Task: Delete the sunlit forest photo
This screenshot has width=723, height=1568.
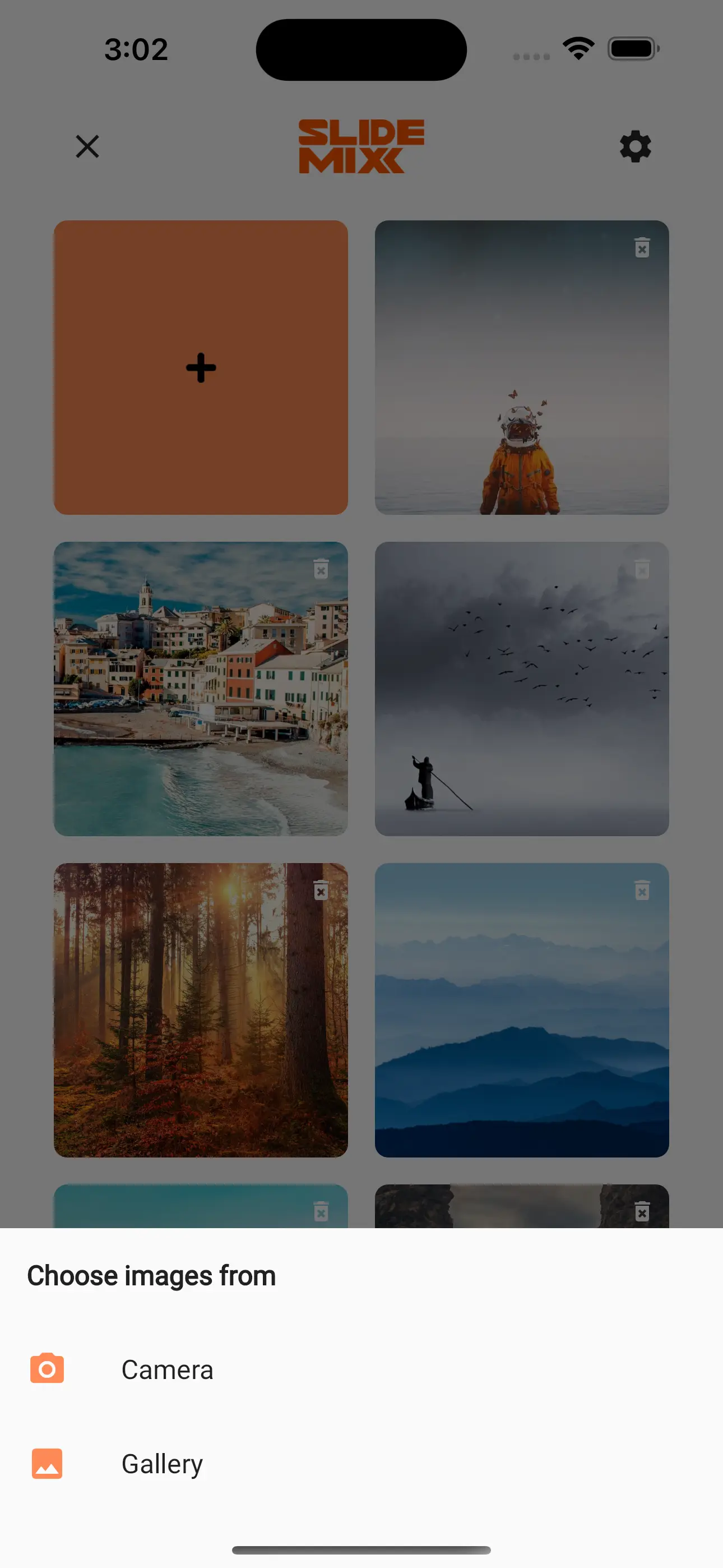Action: coord(321,891)
